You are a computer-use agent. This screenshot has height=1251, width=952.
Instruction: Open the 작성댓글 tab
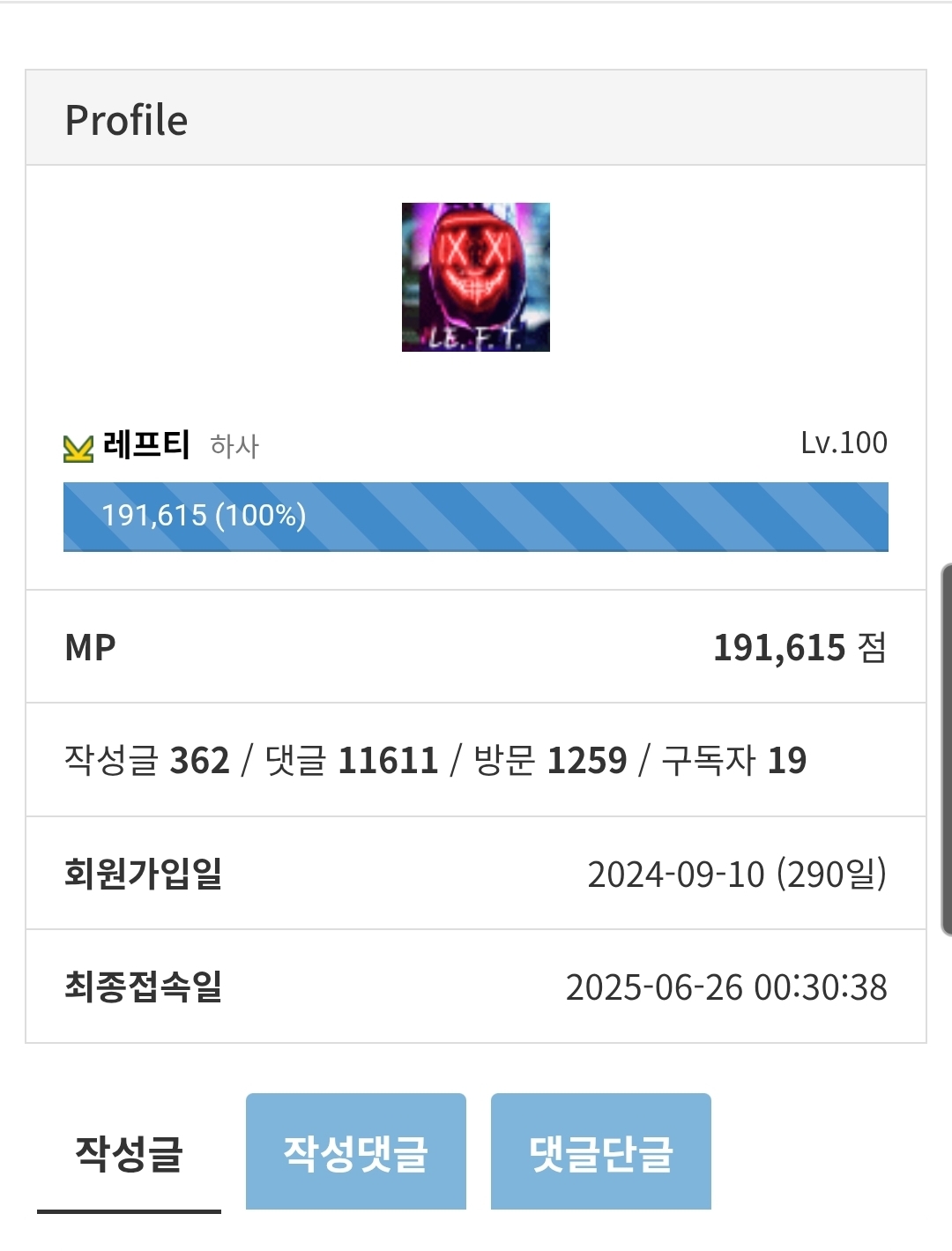pos(356,1152)
